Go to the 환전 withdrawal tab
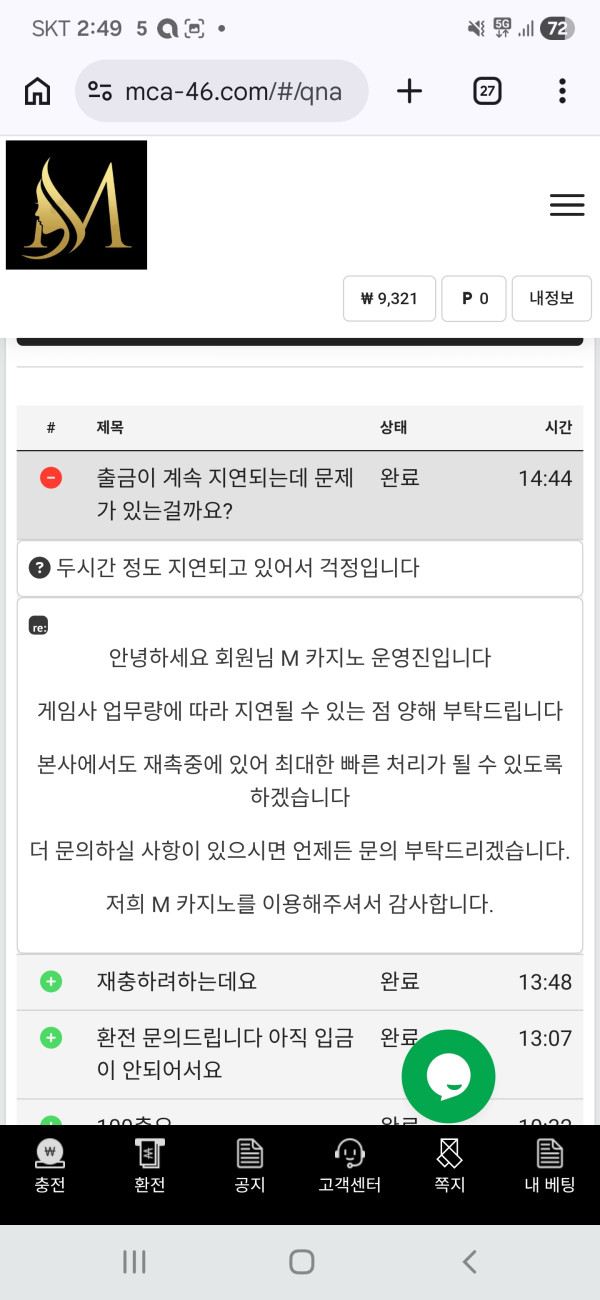 (149, 1168)
